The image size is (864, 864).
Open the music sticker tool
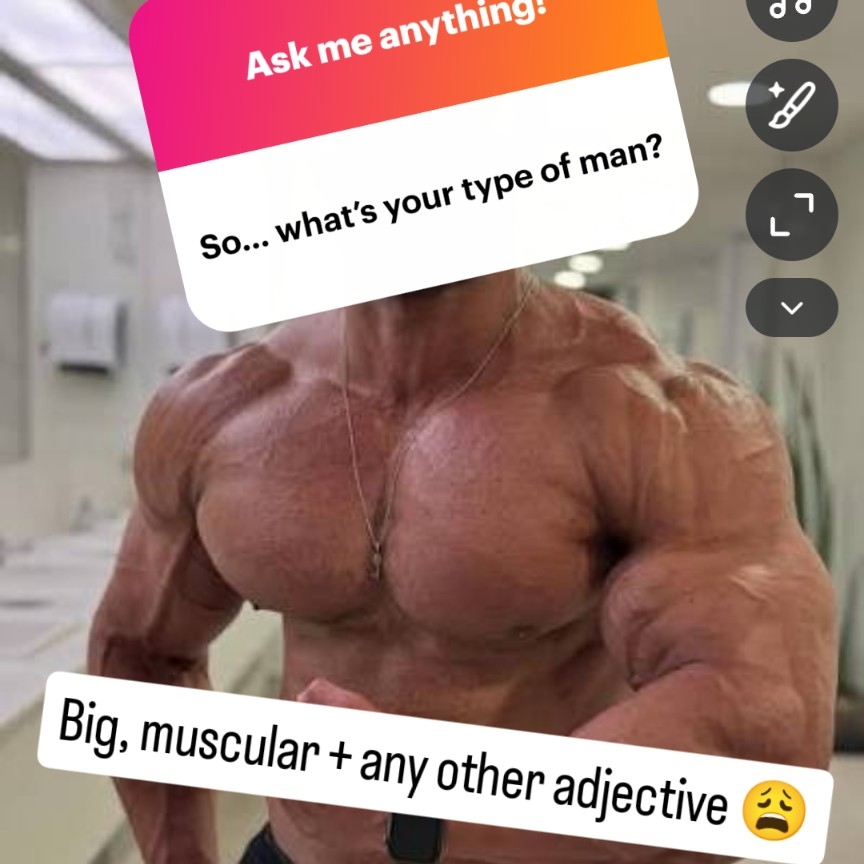791,11
